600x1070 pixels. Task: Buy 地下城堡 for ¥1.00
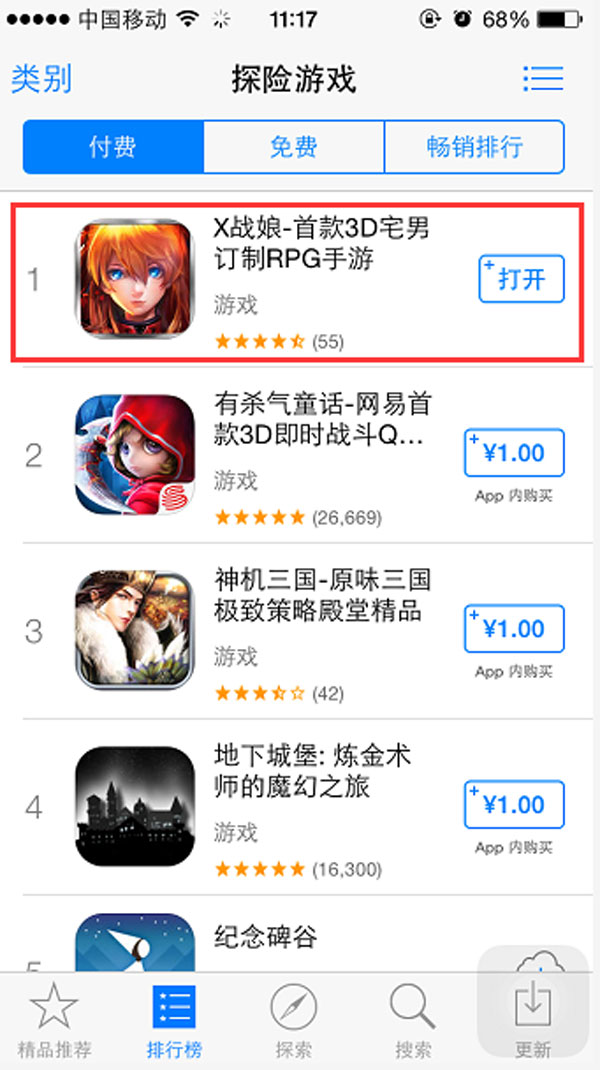coord(514,805)
